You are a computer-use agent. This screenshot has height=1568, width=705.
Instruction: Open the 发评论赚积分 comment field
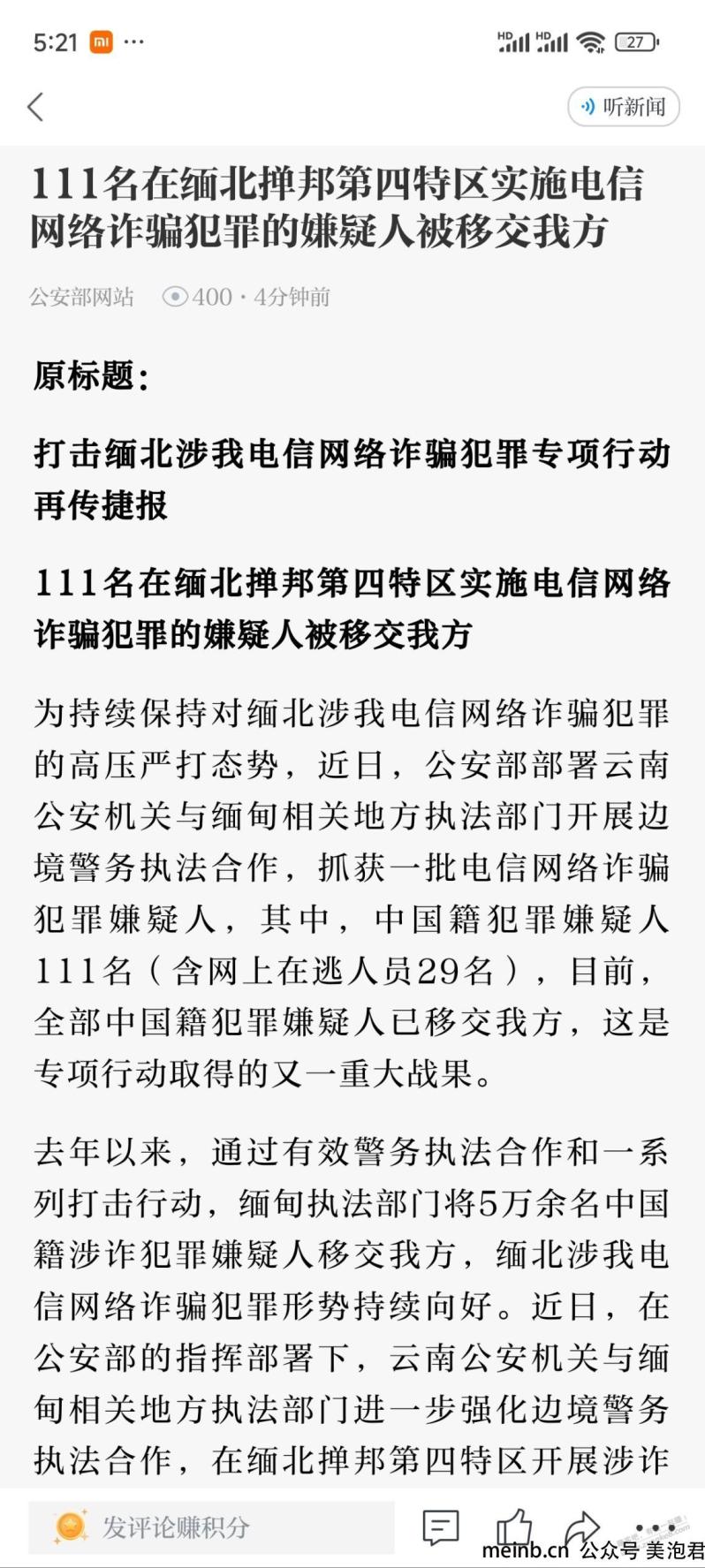pyautogui.click(x=211, y=1527)
